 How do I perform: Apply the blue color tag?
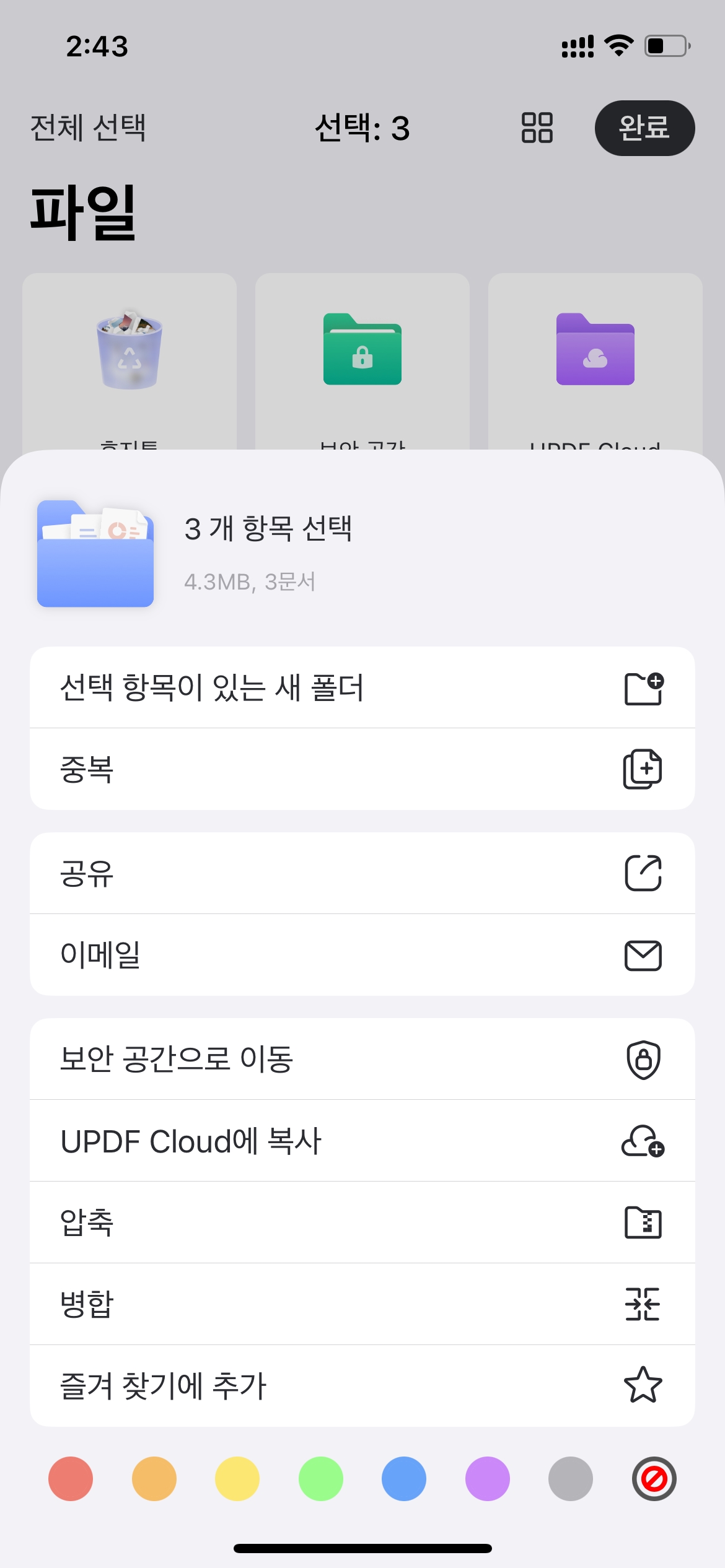[404, 1479]
